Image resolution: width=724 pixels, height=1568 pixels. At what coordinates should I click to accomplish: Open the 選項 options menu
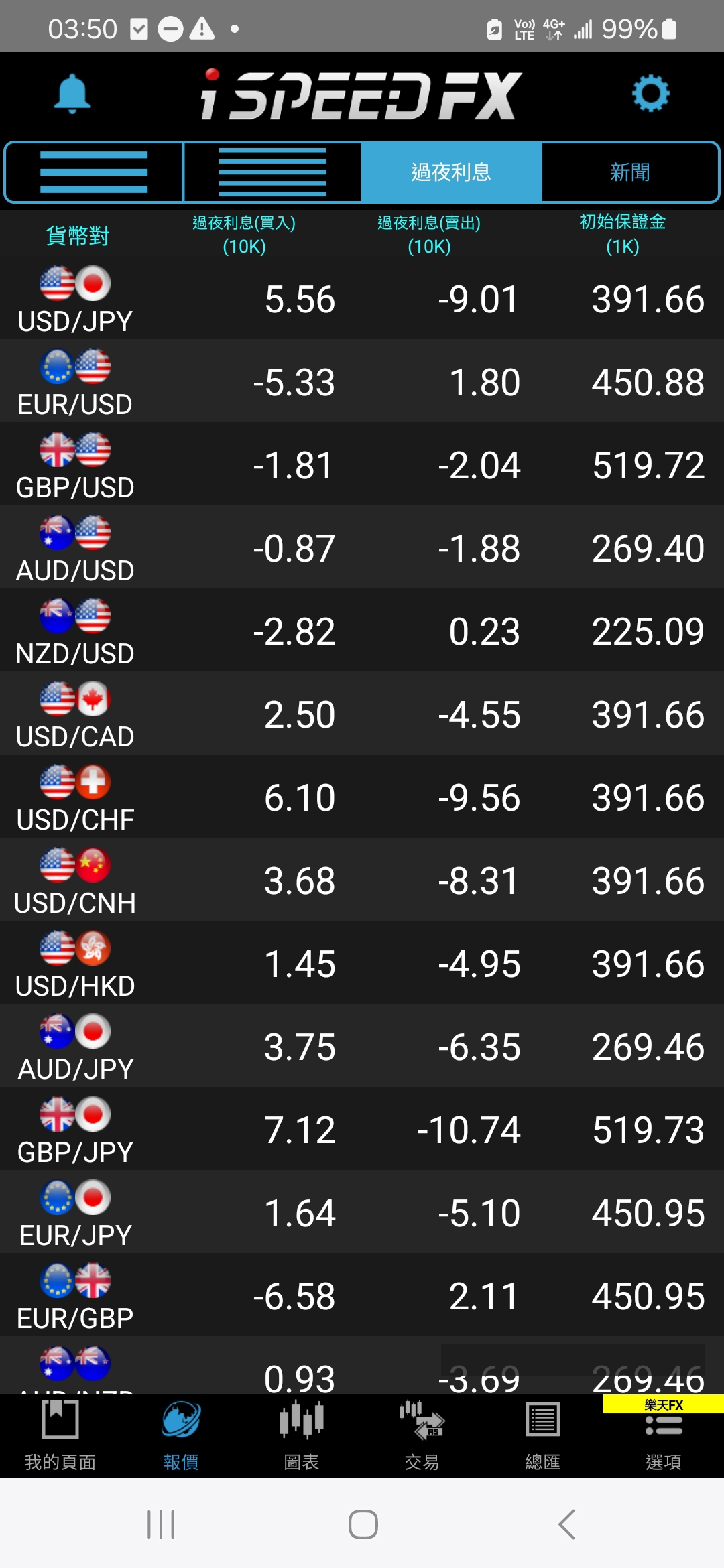click(664, 1435)
